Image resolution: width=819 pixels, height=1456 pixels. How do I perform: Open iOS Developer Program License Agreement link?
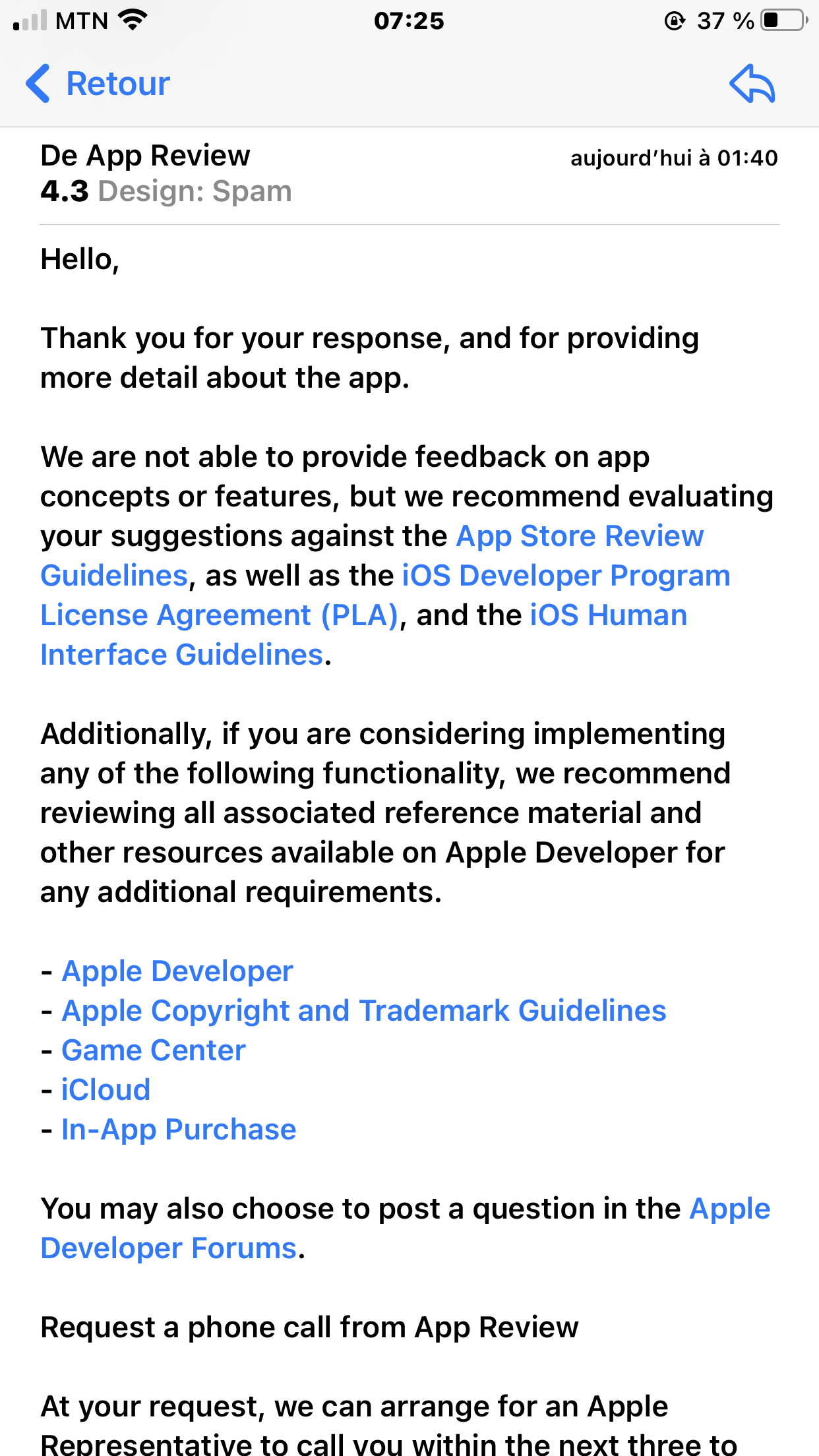pyautogui.click(x=566, y=576)
